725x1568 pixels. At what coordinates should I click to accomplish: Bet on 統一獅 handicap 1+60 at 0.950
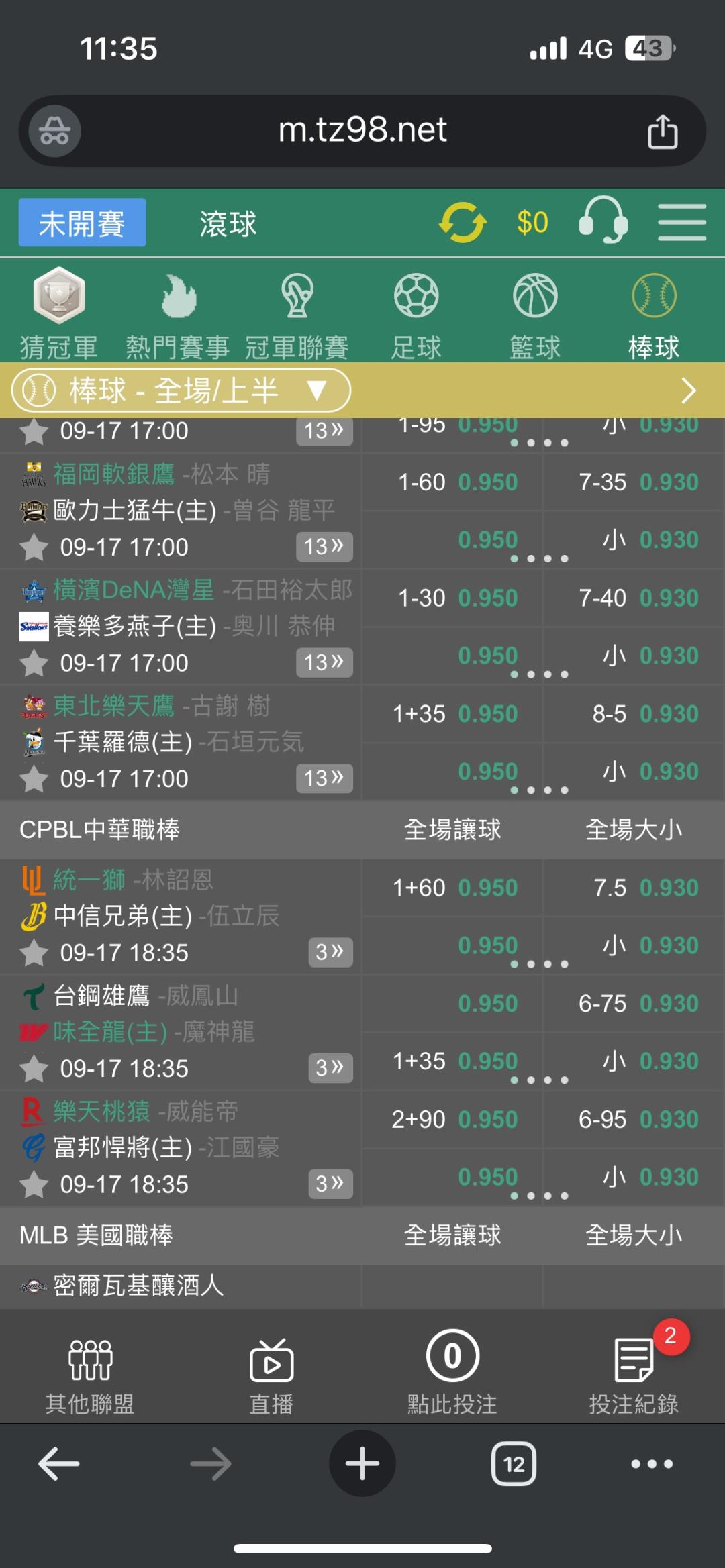click(x=453, y=888)
